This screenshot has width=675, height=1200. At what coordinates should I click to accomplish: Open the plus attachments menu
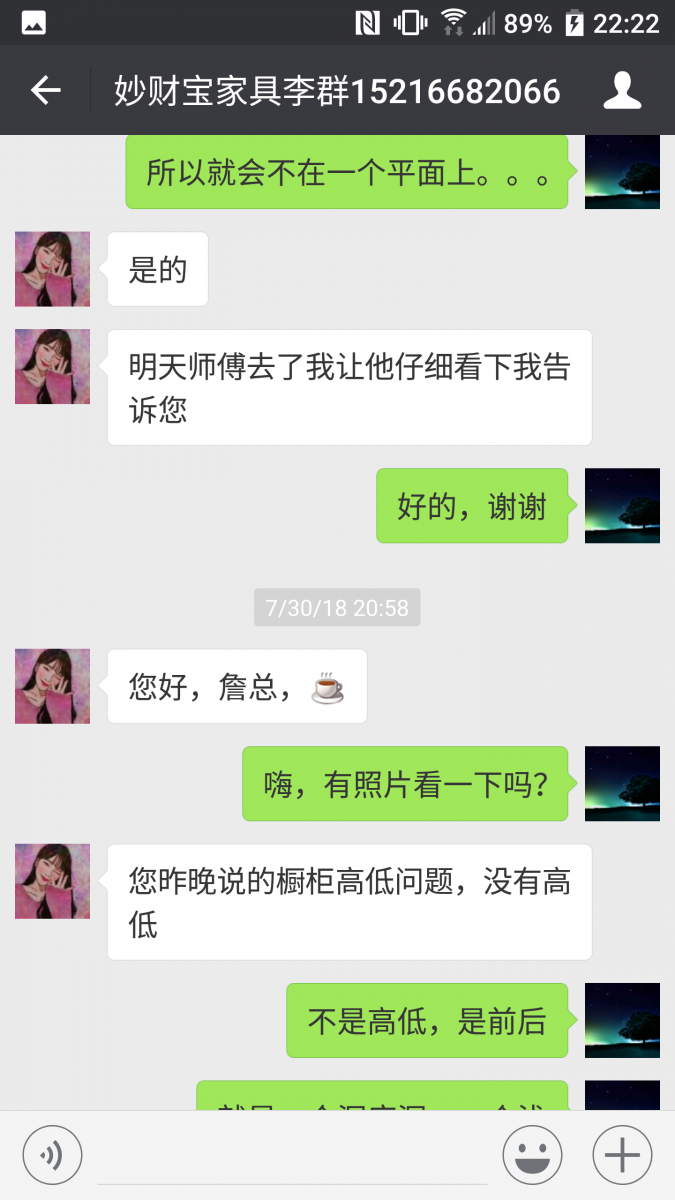coord(622,1156)
